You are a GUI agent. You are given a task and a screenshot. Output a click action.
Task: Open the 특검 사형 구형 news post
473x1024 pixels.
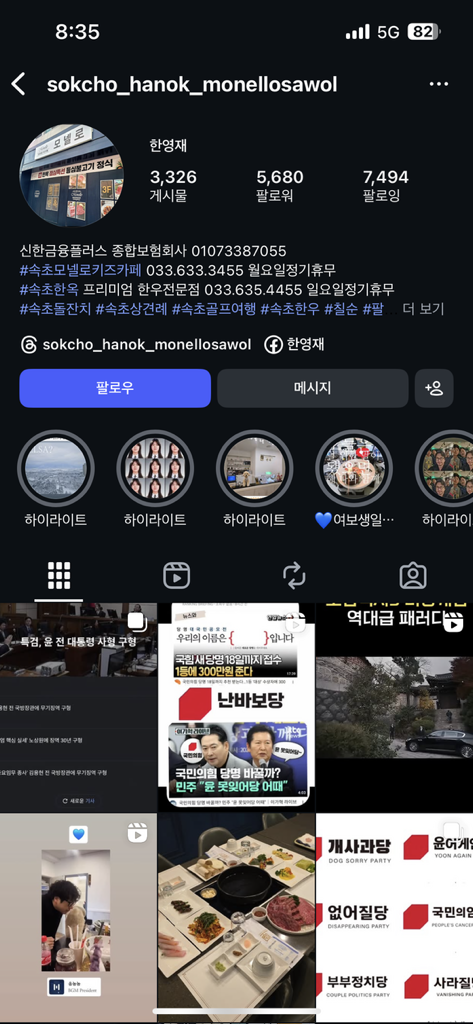coord(78,707)
